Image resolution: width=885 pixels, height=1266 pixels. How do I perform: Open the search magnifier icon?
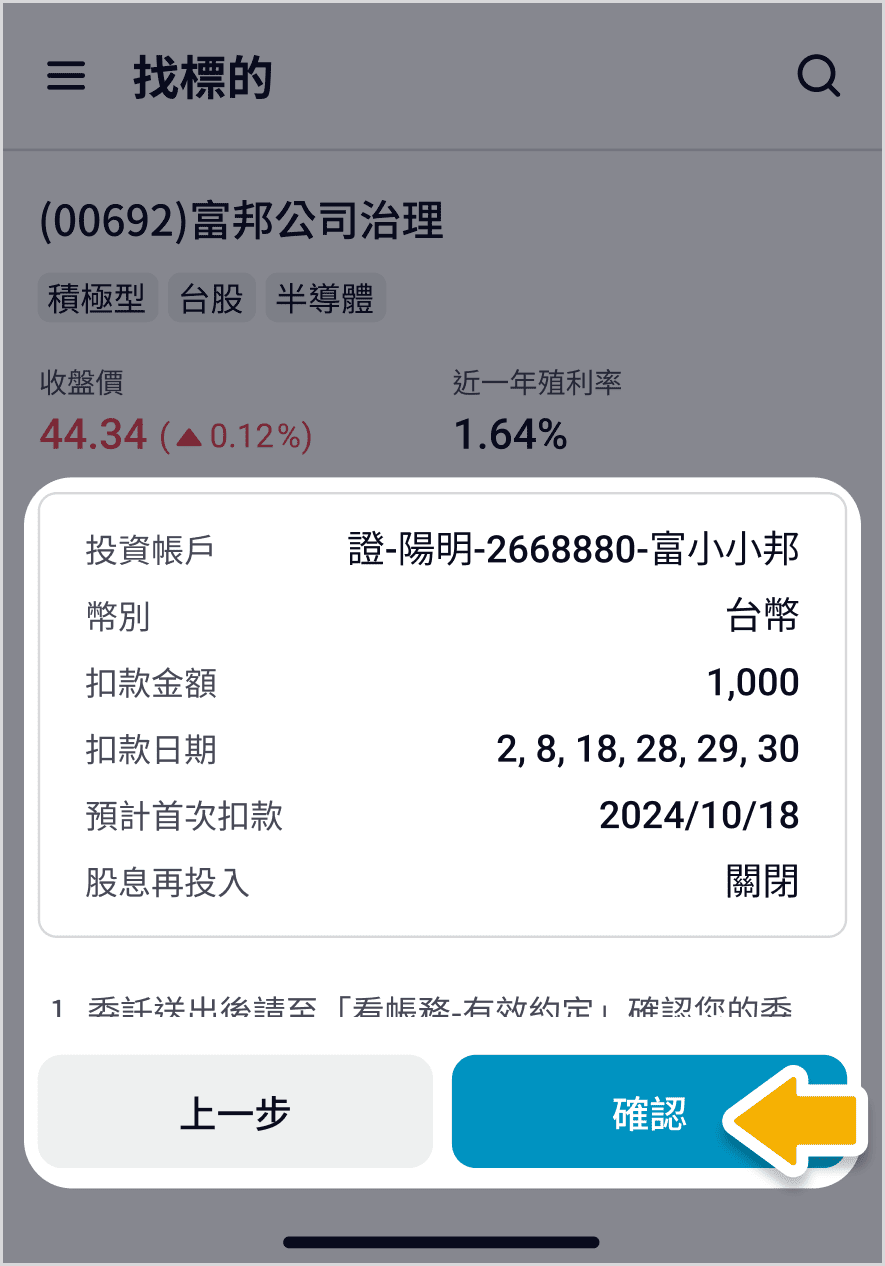pyautogui.click(x=818, y=76)
